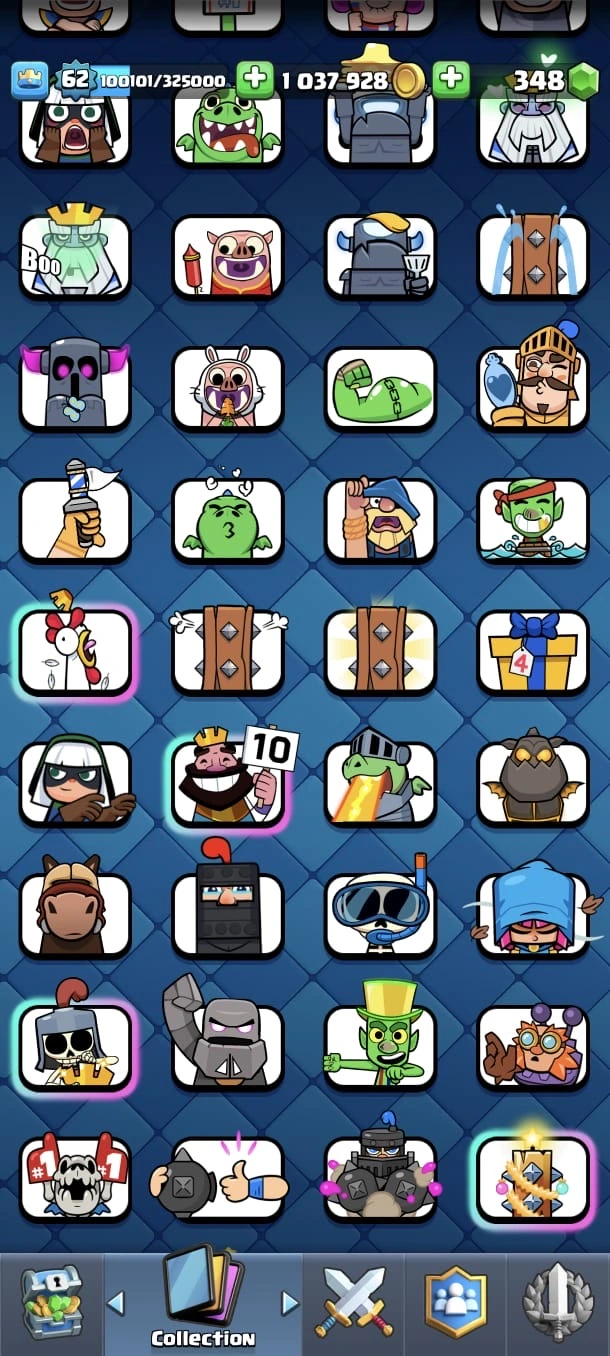
Task: Select the flexing green arm emote
Action: (380, 388)
